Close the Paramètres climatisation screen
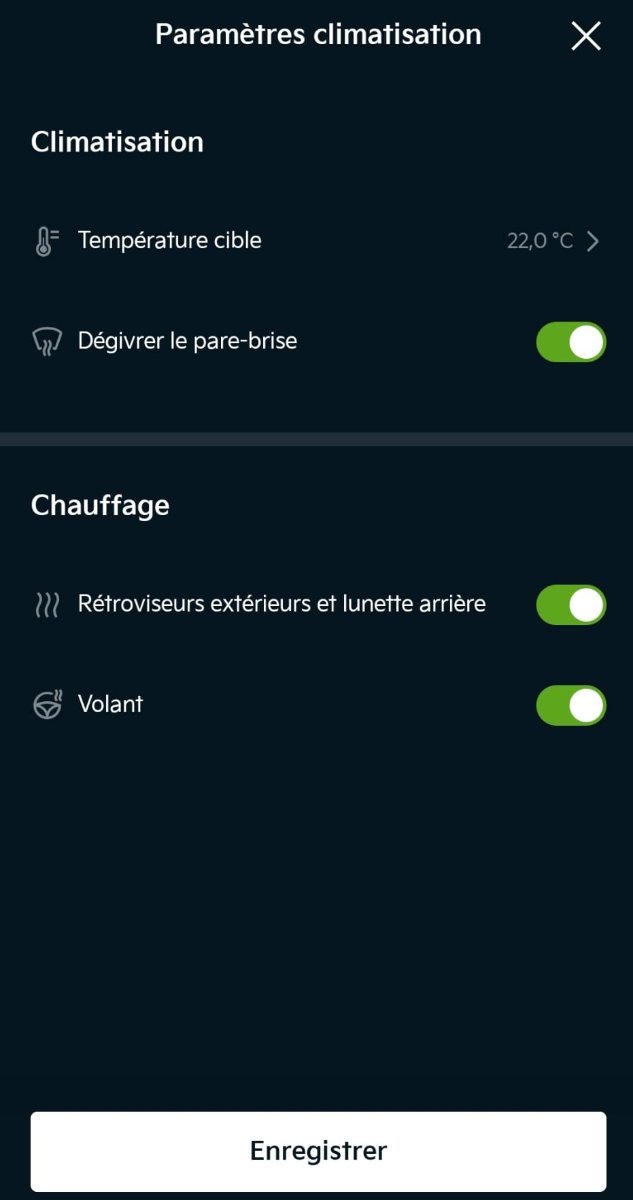Image resolution: width=633 pixels, height=1200 pixels. point(586,36)
